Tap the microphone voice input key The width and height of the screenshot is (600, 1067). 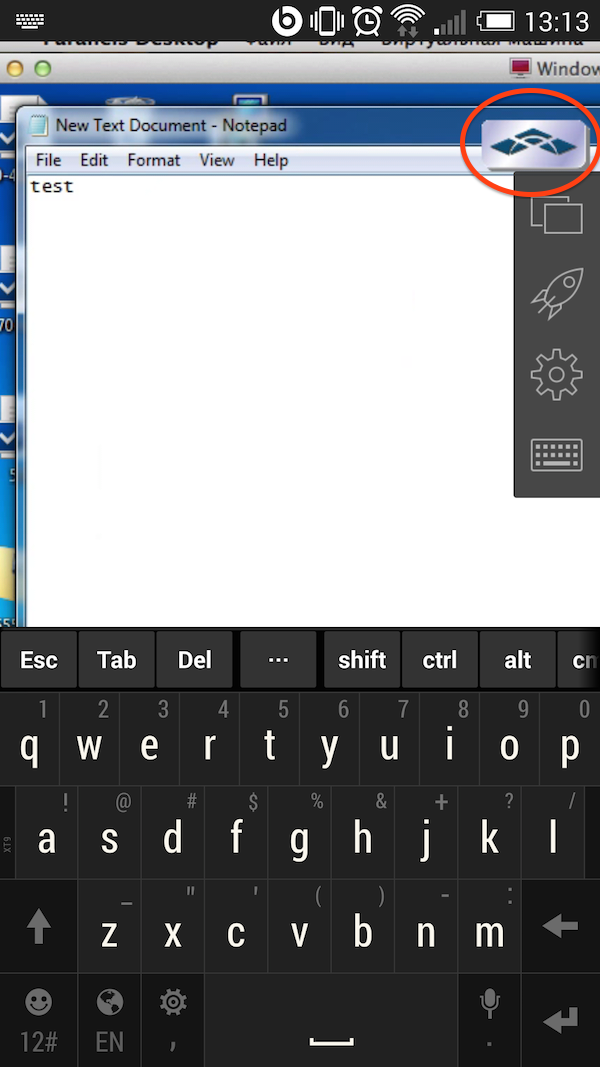point(489,1020)
